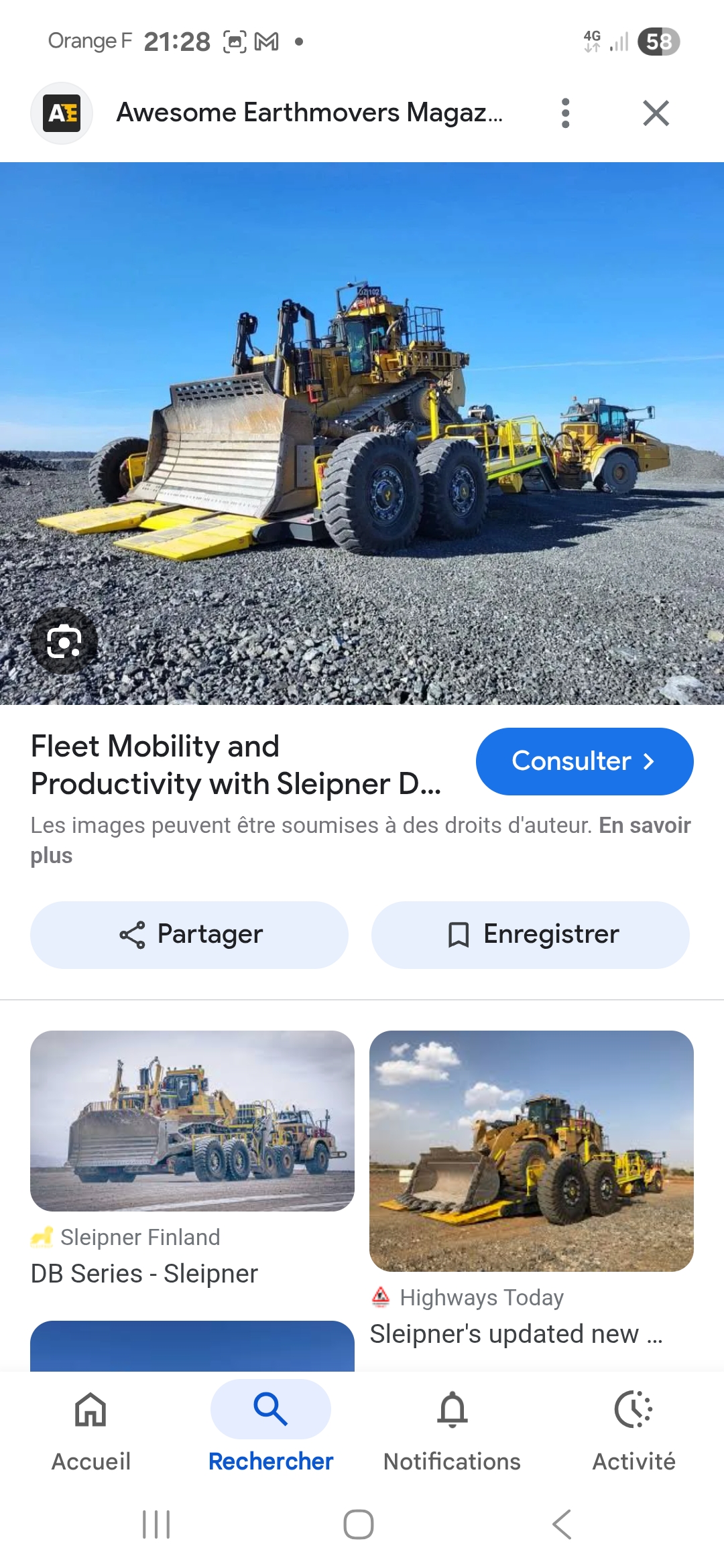Tap the Consulter button
Viewport: 724px width, 1568px height.
coord(584,761)
